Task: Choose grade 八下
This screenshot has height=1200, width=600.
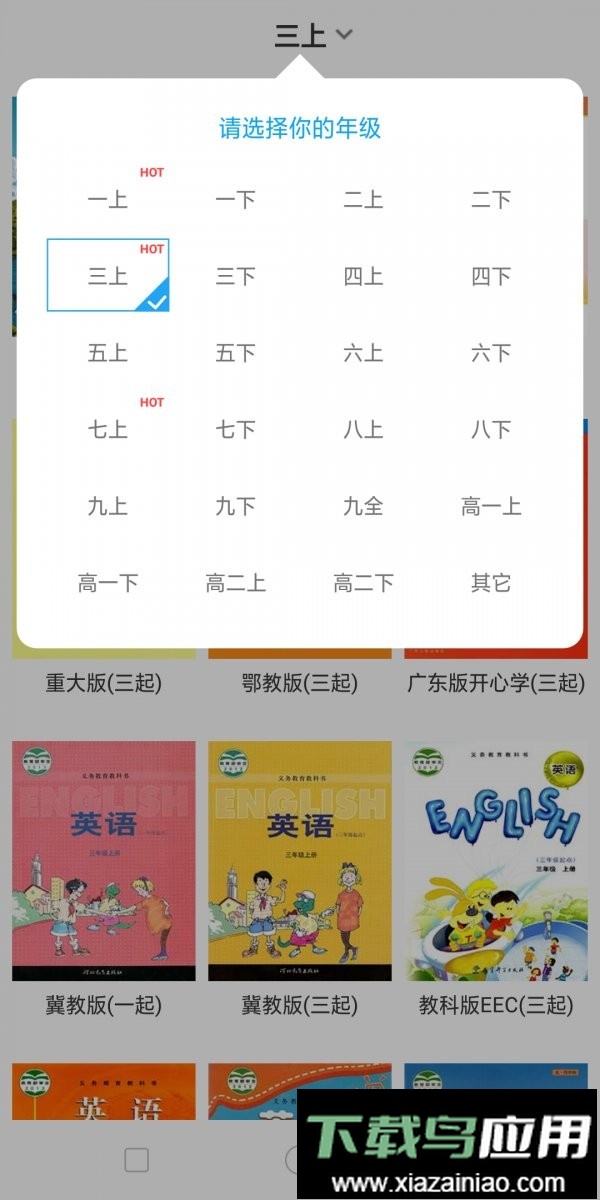Action: coord(491,430)
